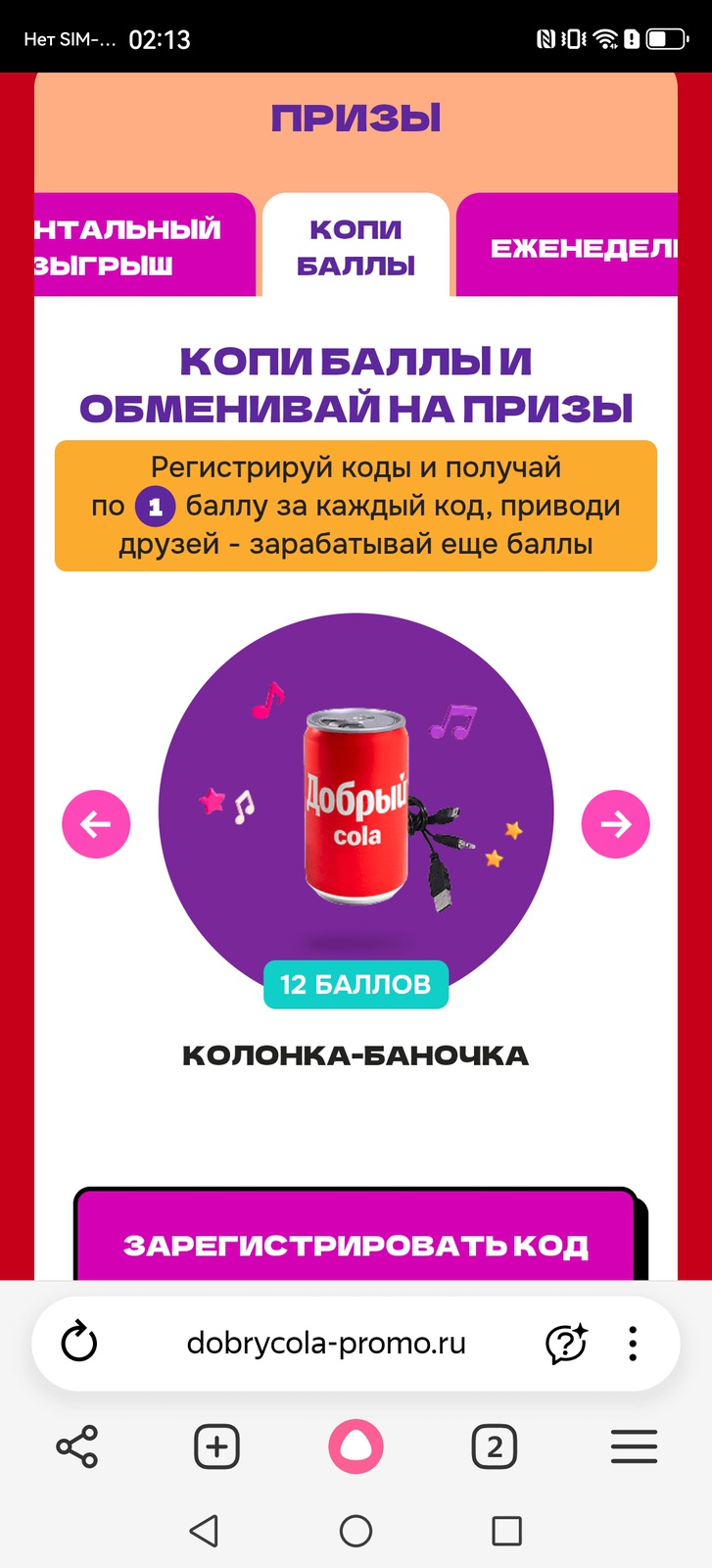Open the browser's AI assistant chat icon
The width and height of the screenshot is (712, 1568).
point(565,1343)
